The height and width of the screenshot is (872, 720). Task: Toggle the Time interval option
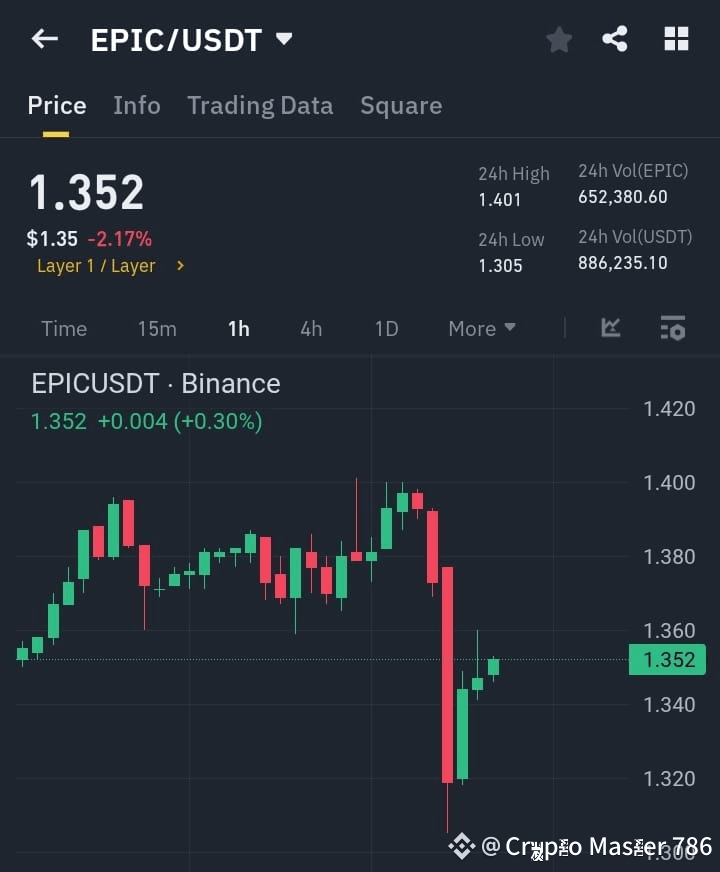(63, 328)
